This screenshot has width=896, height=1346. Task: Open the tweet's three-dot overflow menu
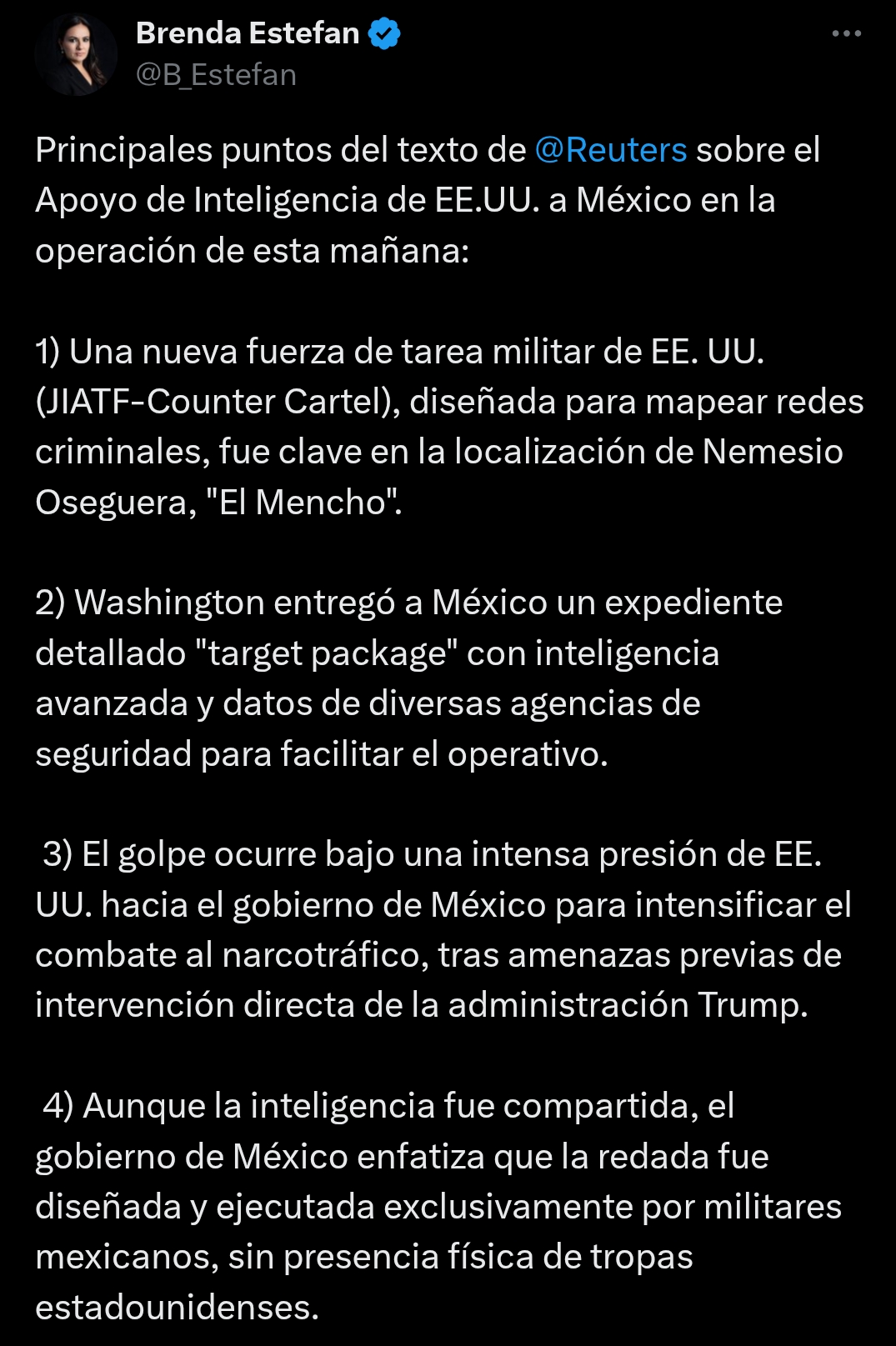[846, 34]
